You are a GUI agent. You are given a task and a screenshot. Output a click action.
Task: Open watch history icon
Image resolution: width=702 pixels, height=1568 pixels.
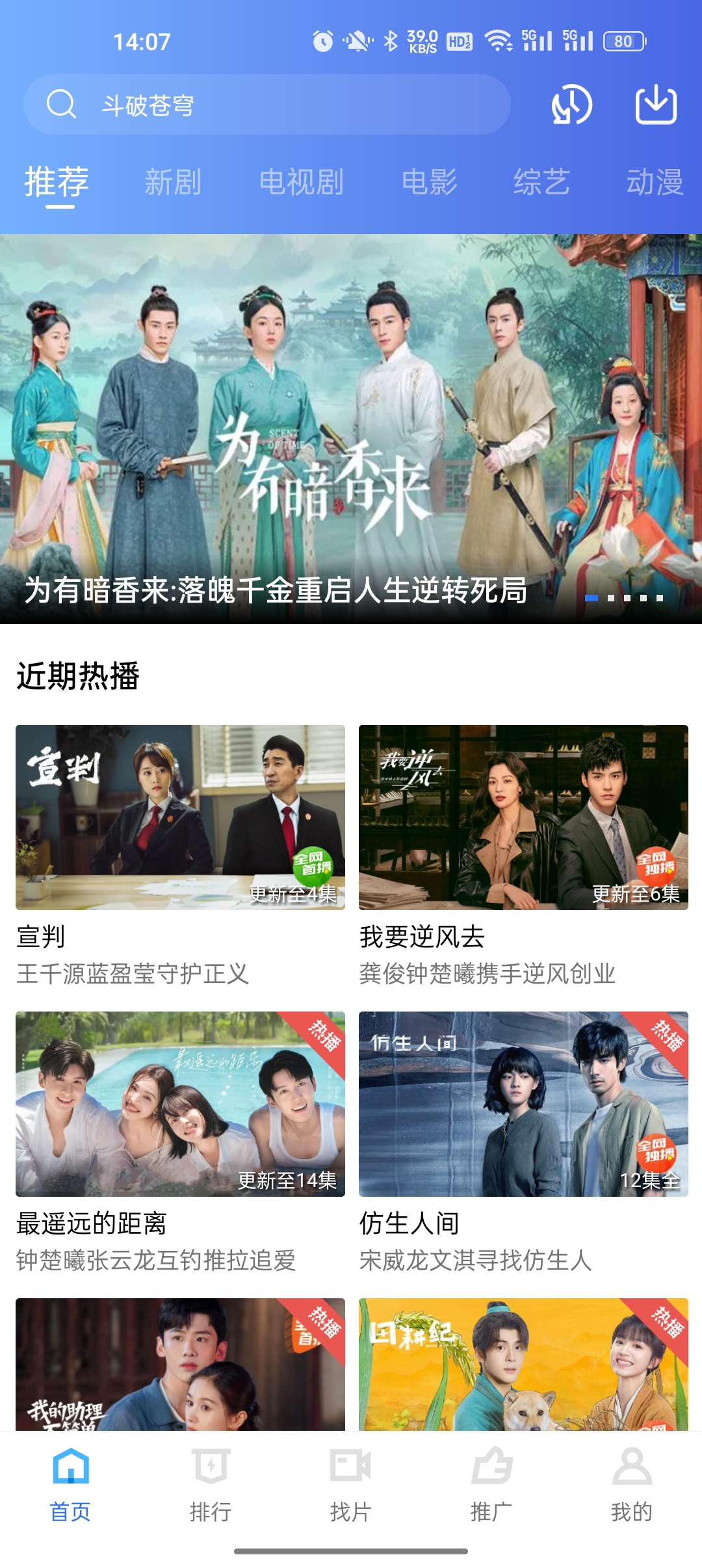tap(571, 105)
